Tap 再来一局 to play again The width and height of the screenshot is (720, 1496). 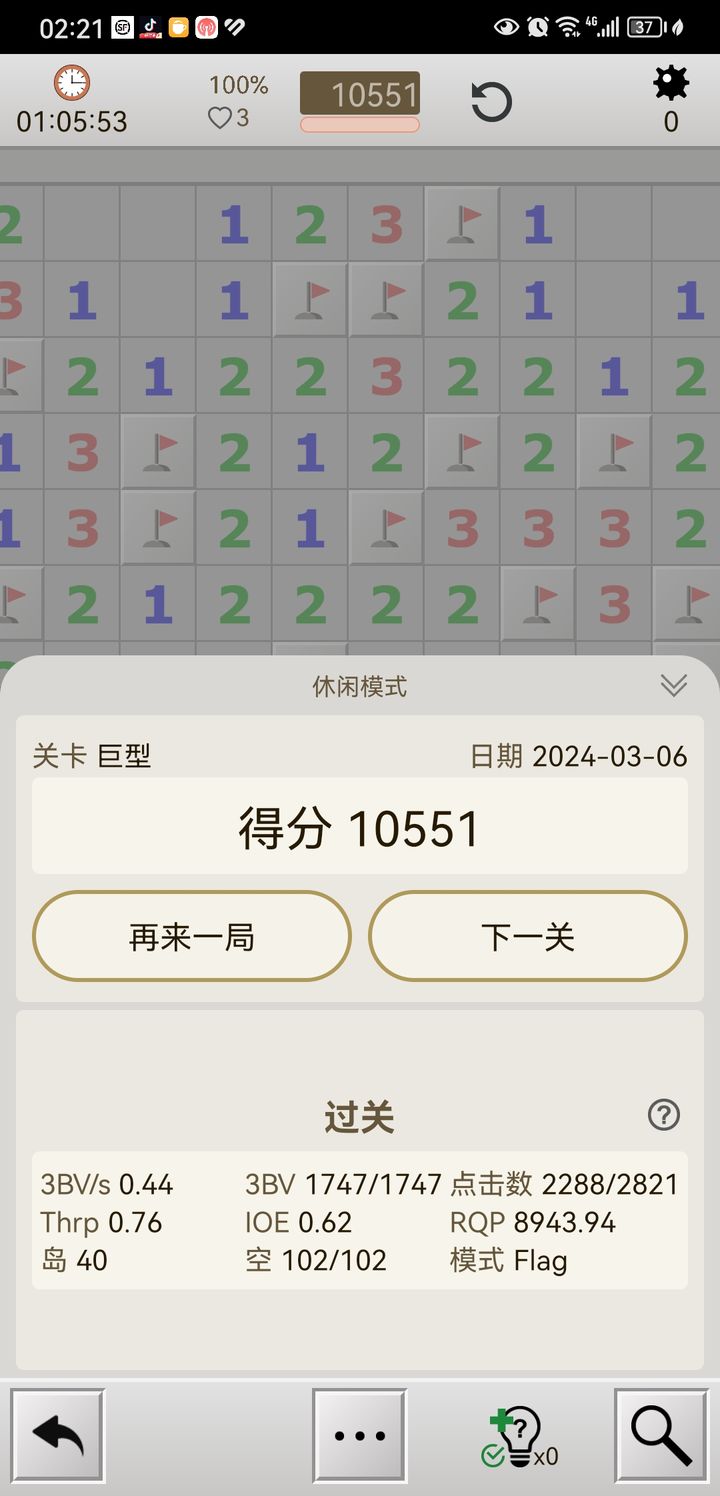click(192, 936)
